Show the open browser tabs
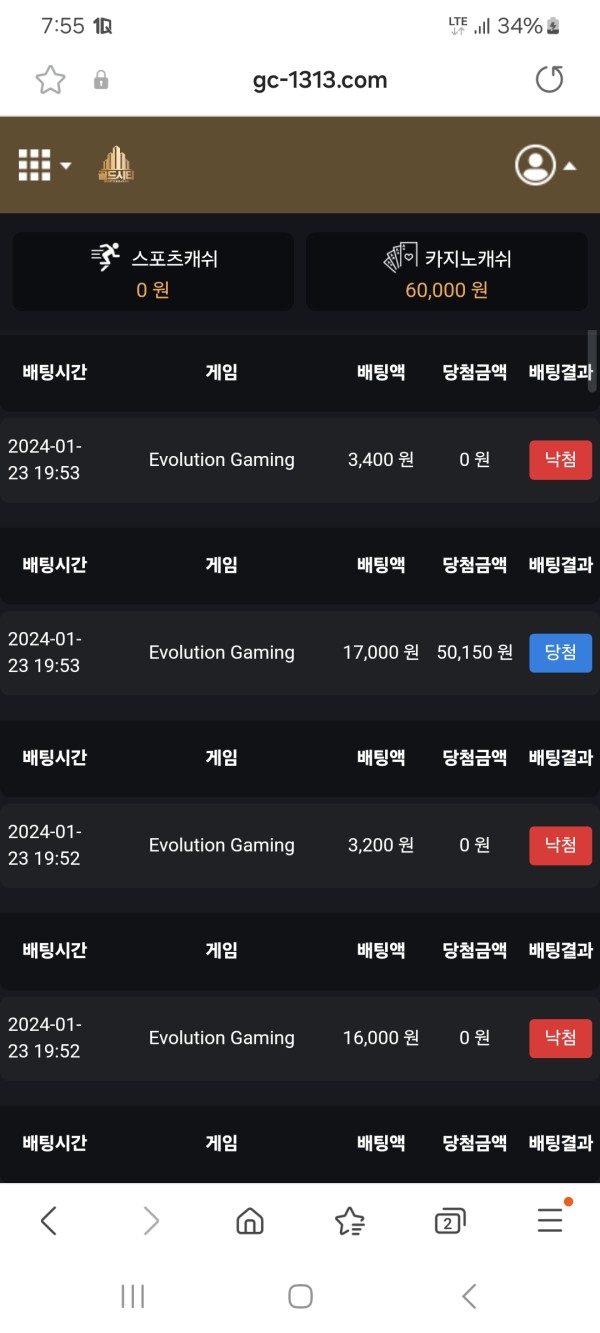 click(x=450, y=1220)
